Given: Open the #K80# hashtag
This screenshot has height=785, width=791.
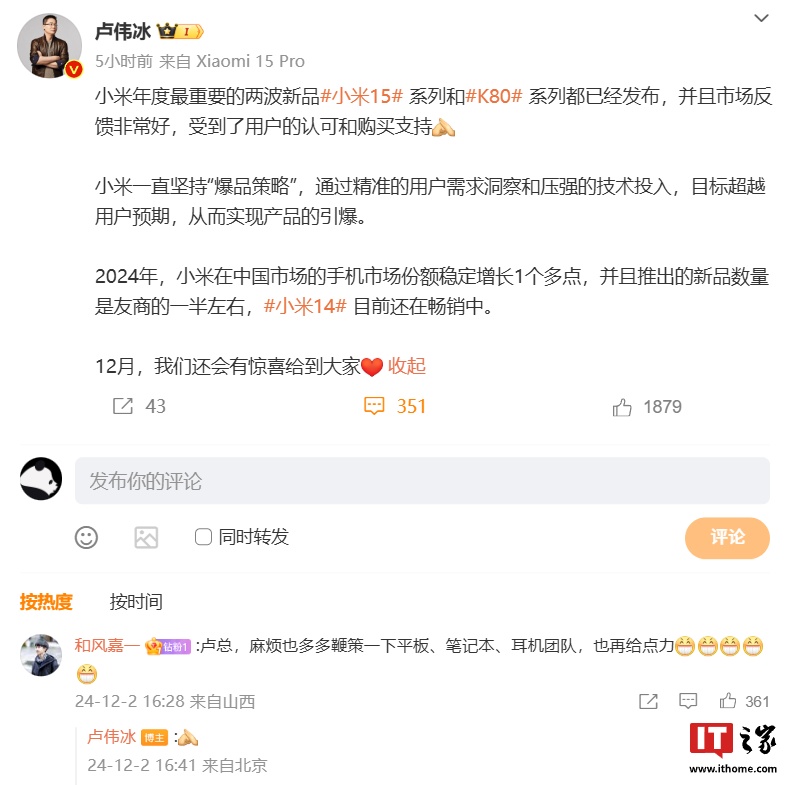Looking at the screenshot, I should [x=494, y=96].
